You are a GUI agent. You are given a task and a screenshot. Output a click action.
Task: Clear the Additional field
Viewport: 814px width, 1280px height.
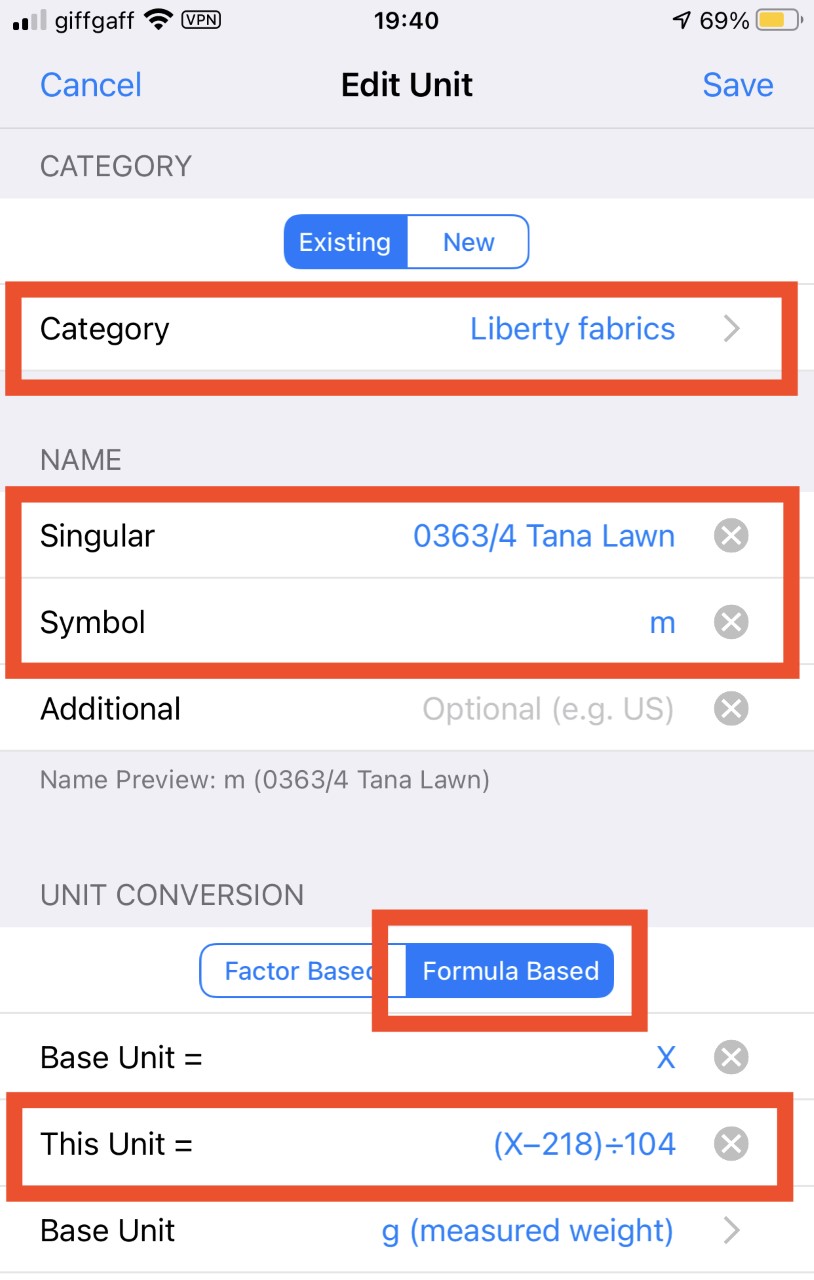click(731, 709)
